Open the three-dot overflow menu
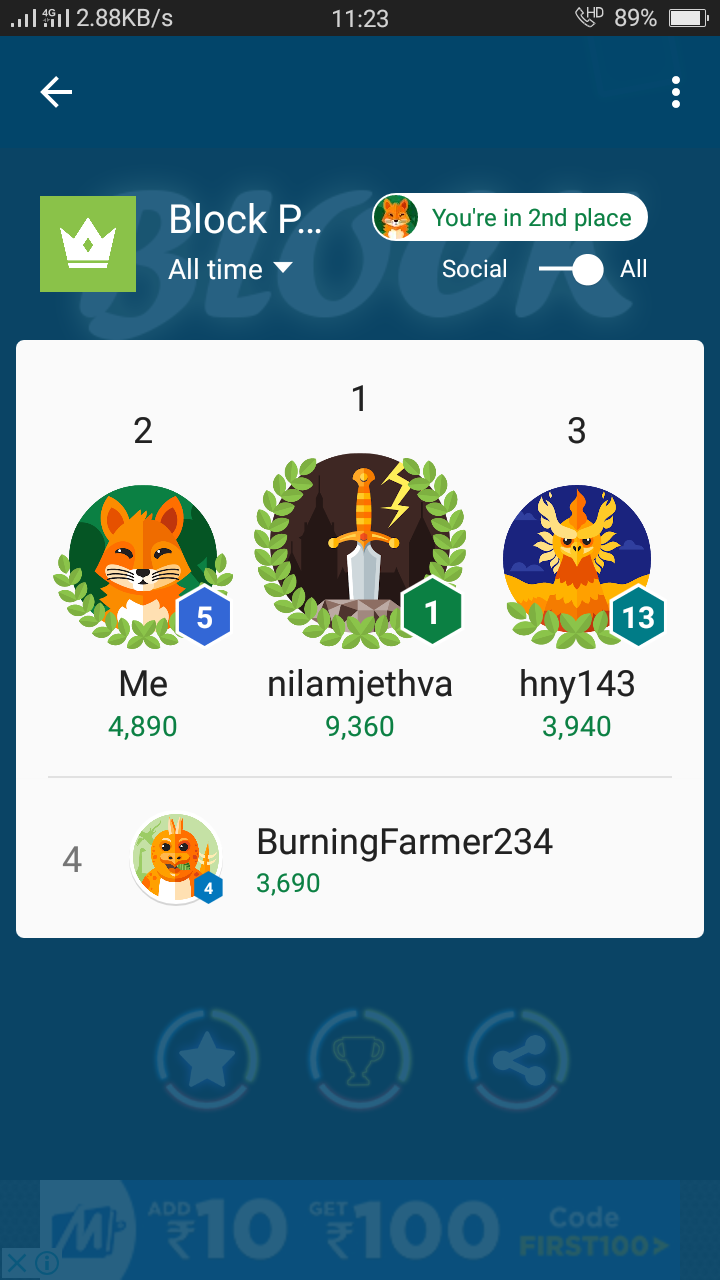The image size is (720, 1280). click(676, 93)
